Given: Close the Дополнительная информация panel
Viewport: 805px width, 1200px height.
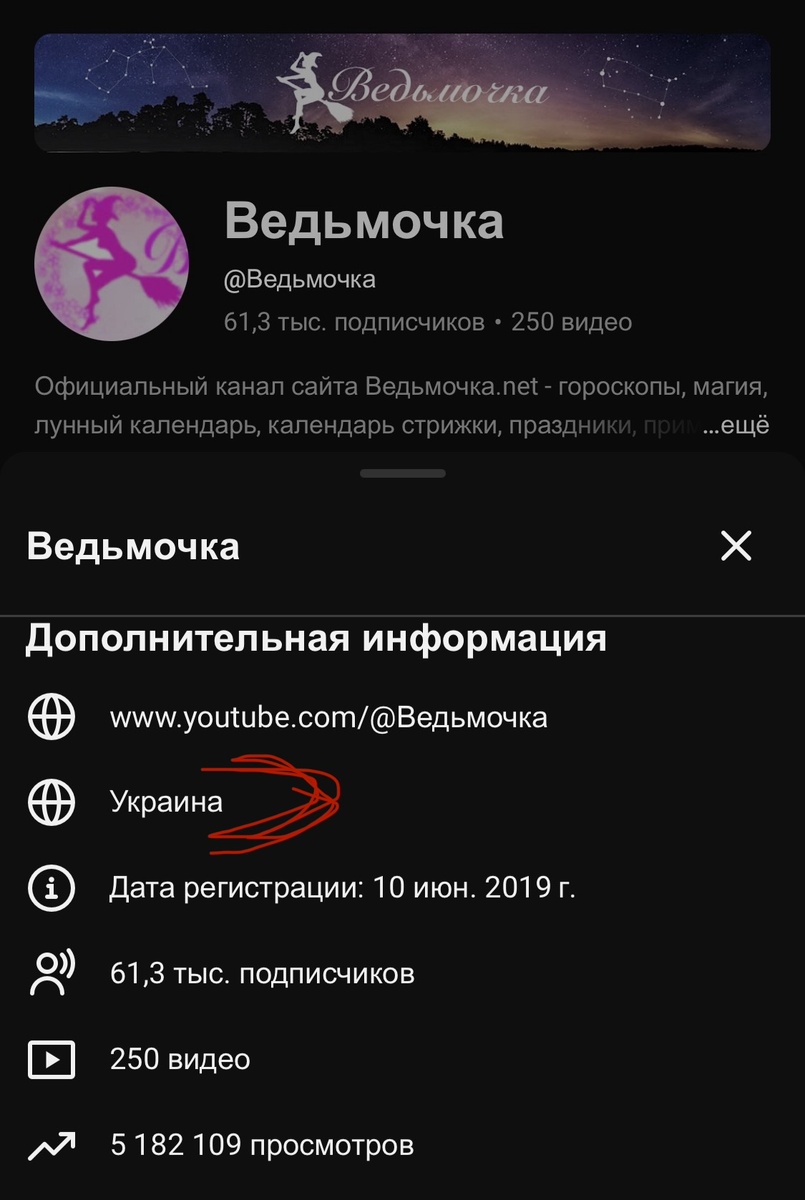Looking at the screenshot, I should coord(736,546).
